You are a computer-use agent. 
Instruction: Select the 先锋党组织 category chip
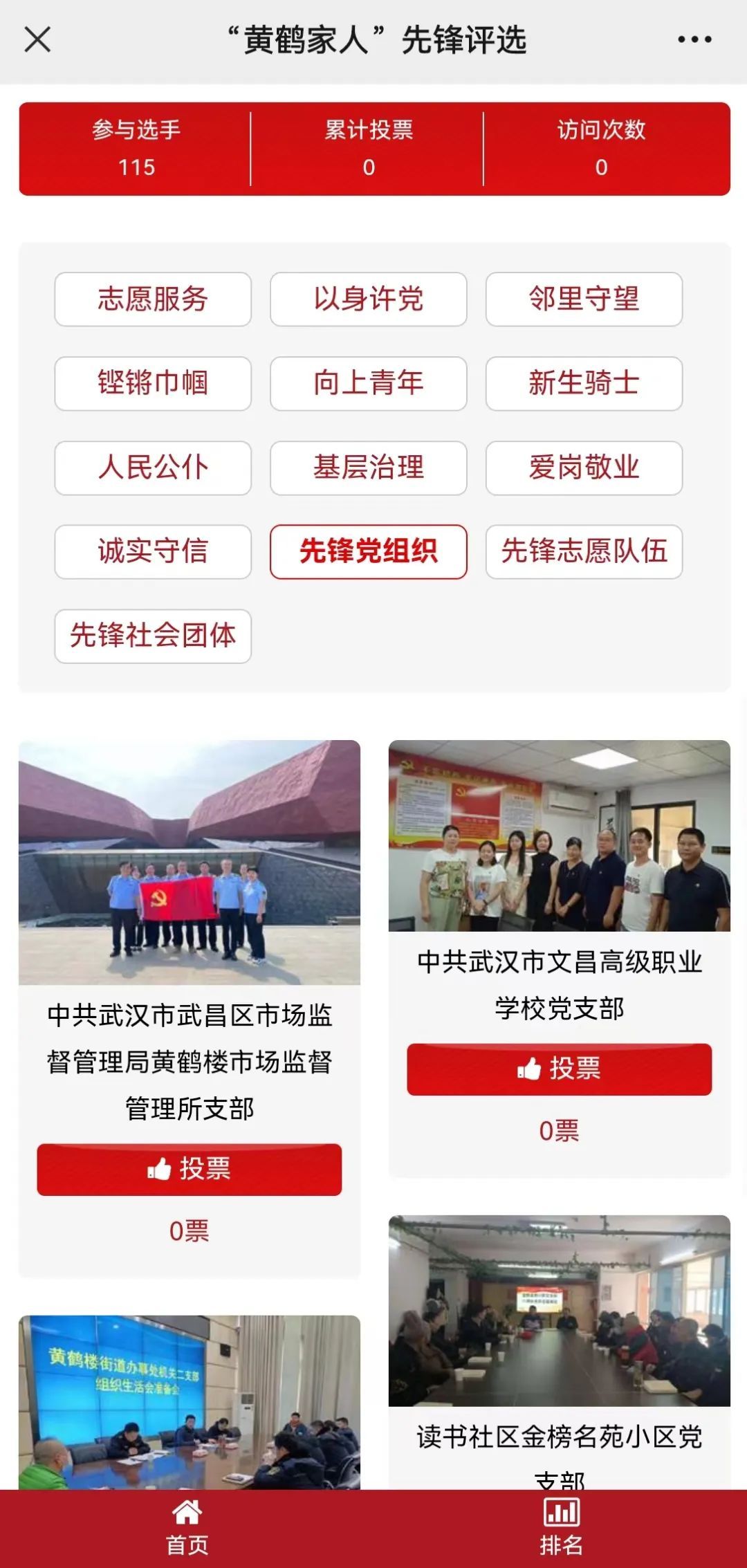[368, 551]
